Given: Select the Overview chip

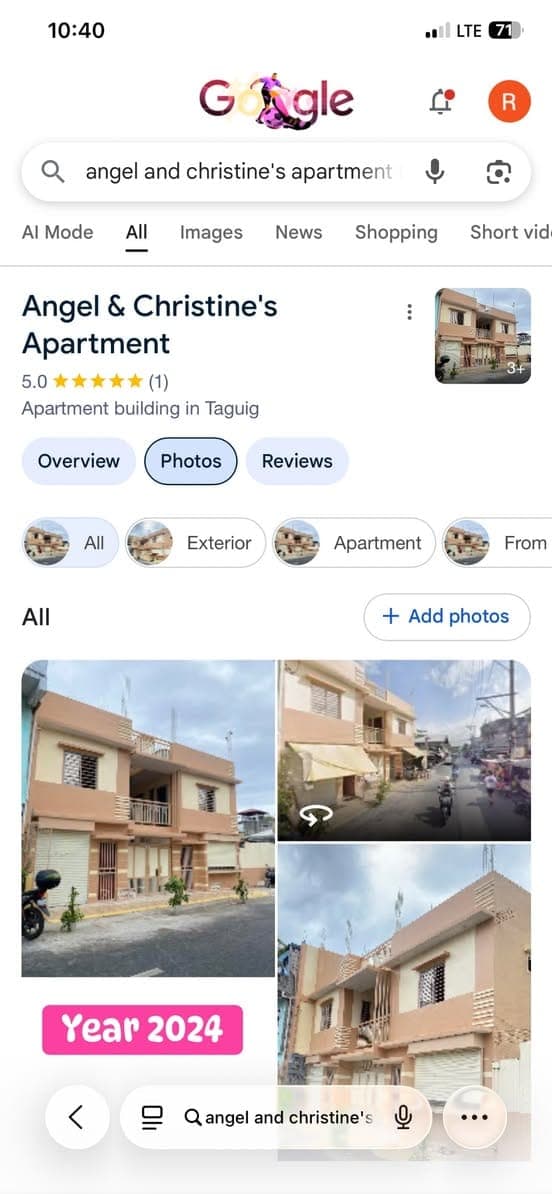Looking at the screenshot, I should [x=78, y=461].
